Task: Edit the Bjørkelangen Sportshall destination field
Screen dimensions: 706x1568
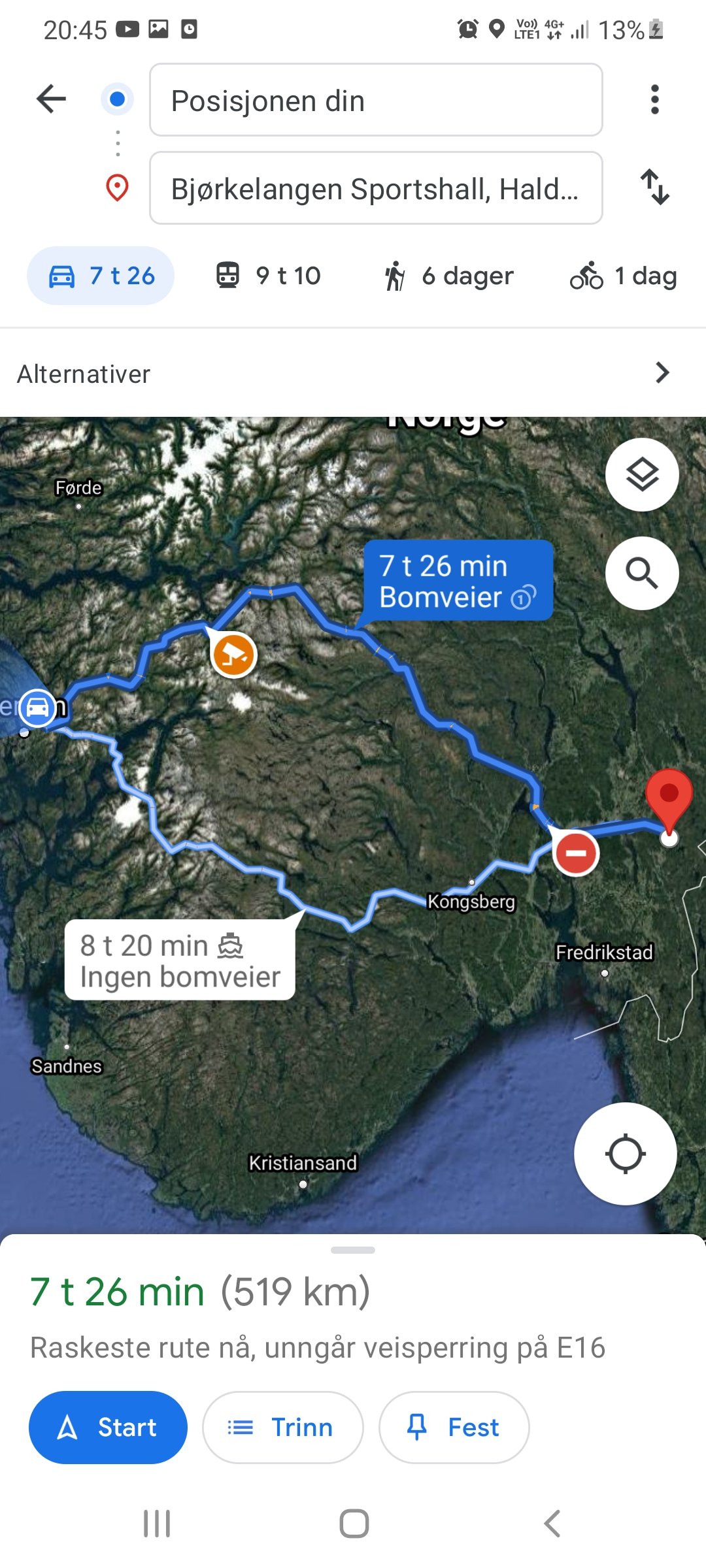Action: coord(376,188)
